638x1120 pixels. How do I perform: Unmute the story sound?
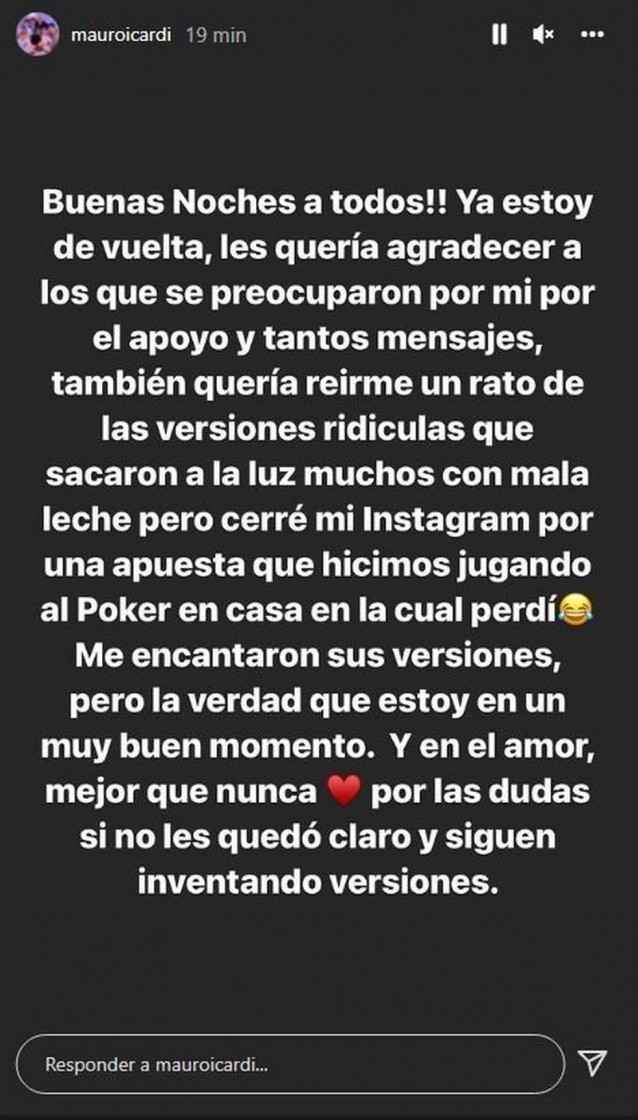point(544,35)
